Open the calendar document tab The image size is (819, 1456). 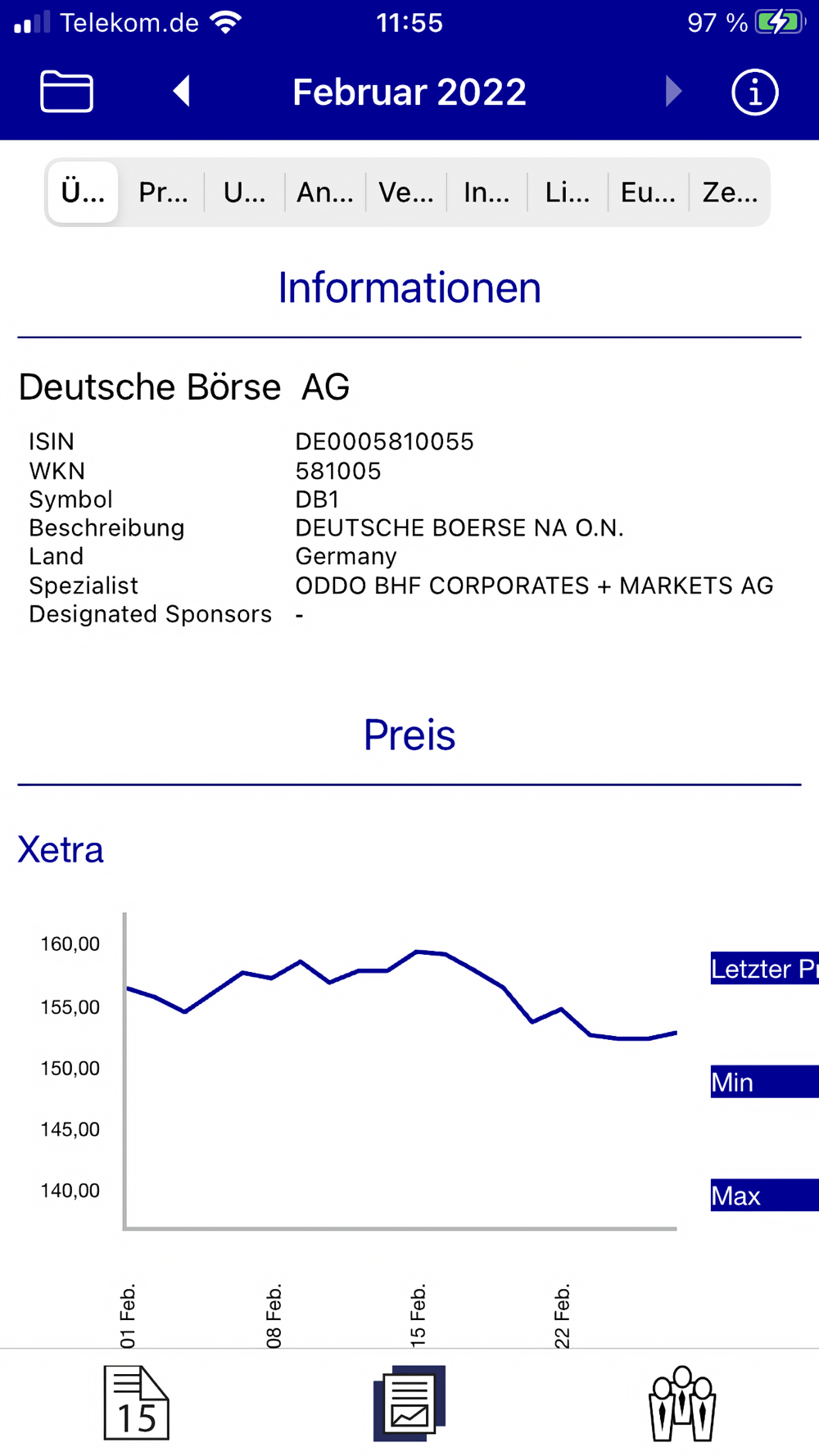click(136, 1402)
